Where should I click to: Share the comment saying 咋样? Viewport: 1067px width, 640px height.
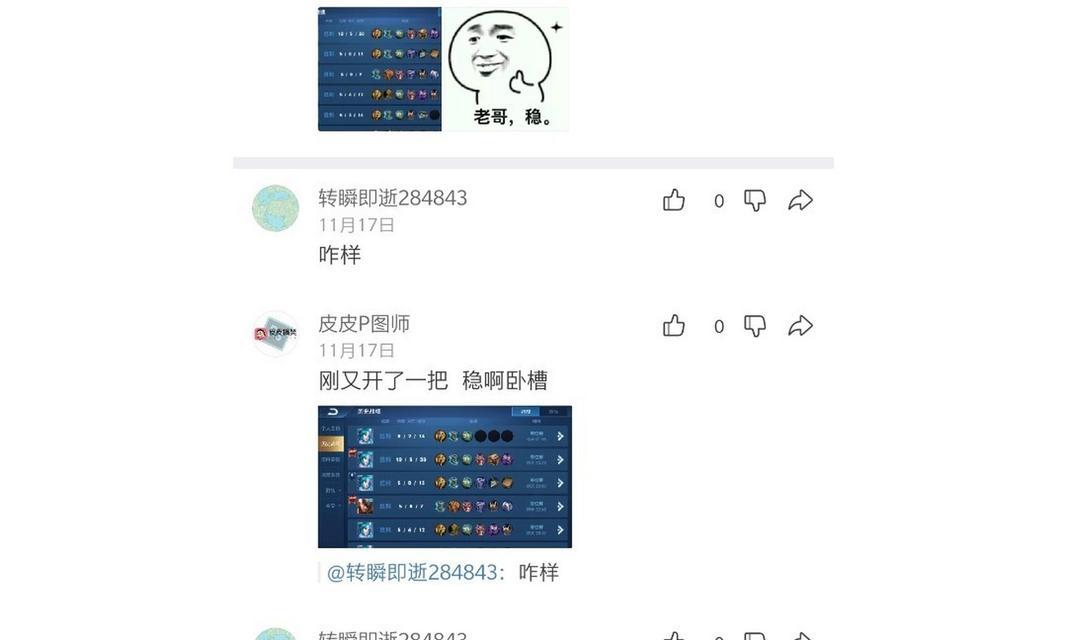point(800,200)
